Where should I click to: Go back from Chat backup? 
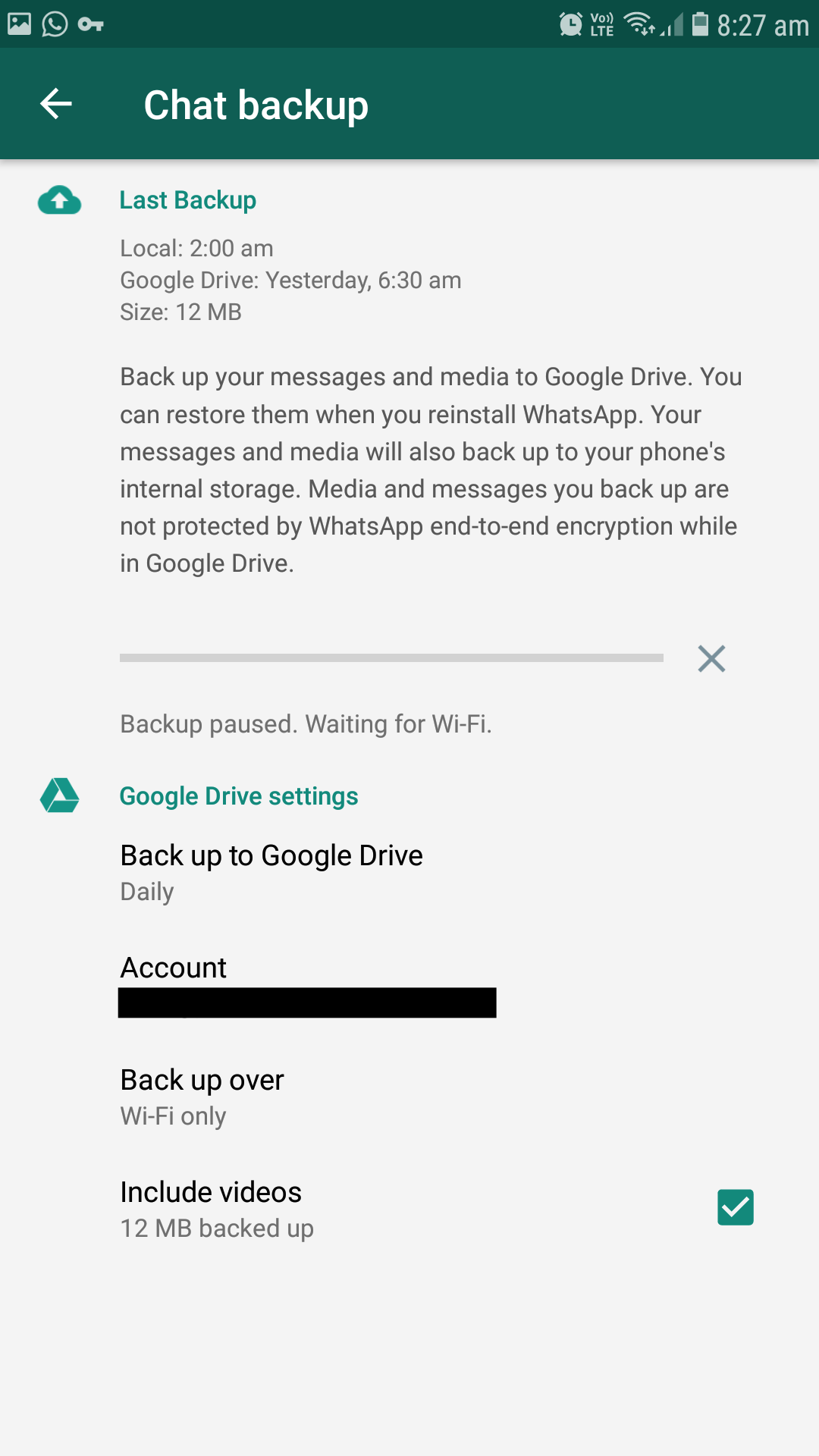[56, 104]
